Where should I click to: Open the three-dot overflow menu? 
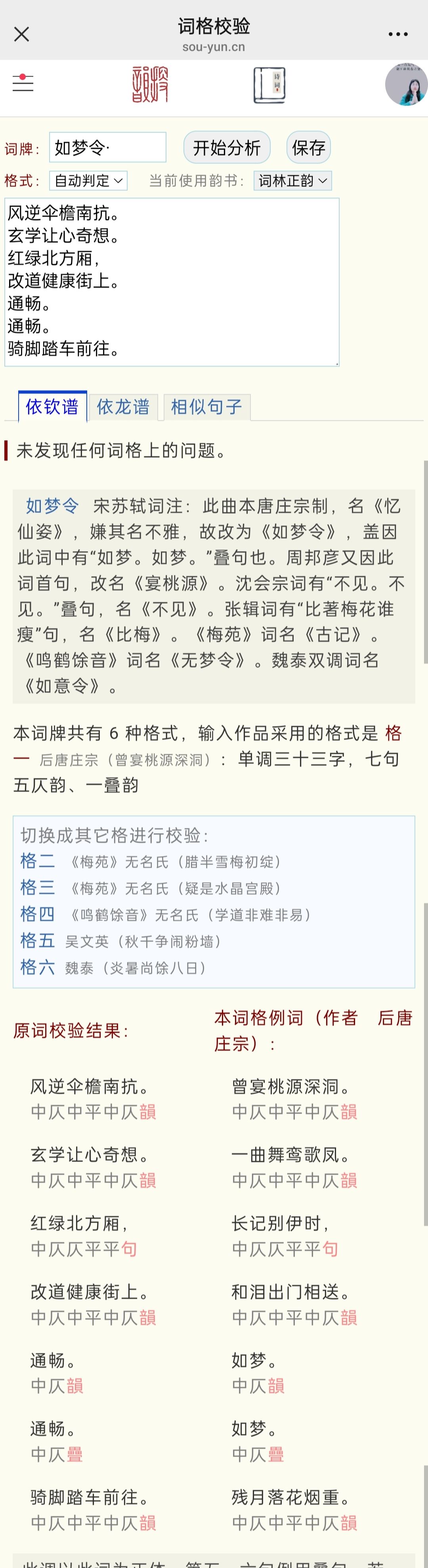397,34
